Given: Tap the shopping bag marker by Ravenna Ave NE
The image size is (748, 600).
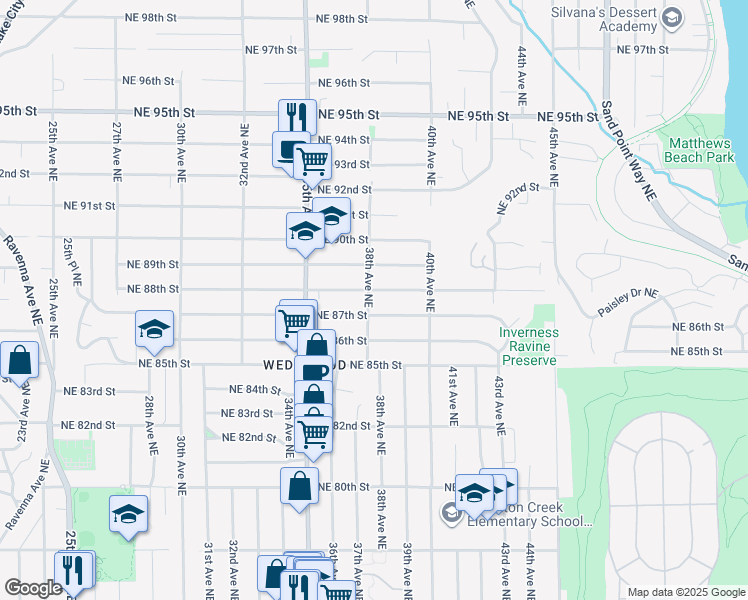Looking at the screenshot, I should pos(19,360).
